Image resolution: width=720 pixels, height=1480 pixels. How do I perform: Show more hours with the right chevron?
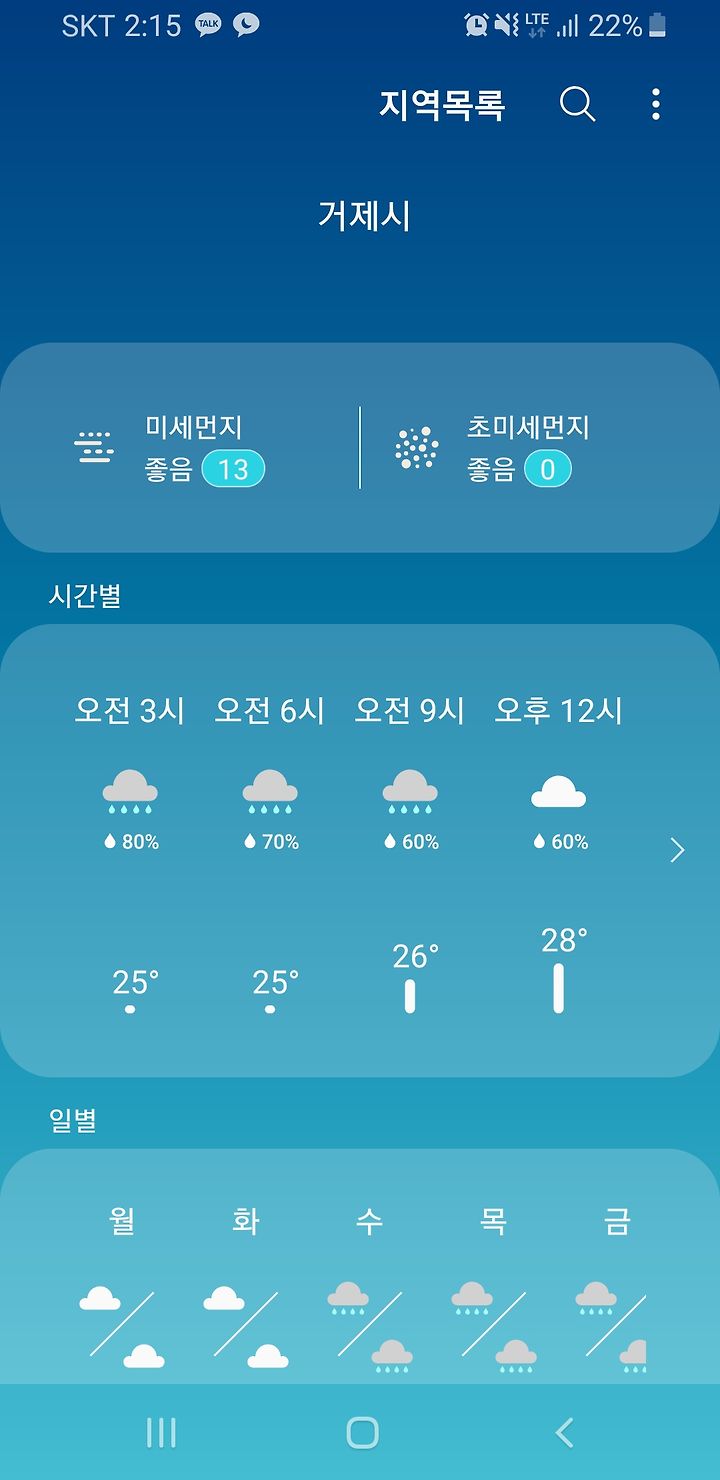coord(678,850)
